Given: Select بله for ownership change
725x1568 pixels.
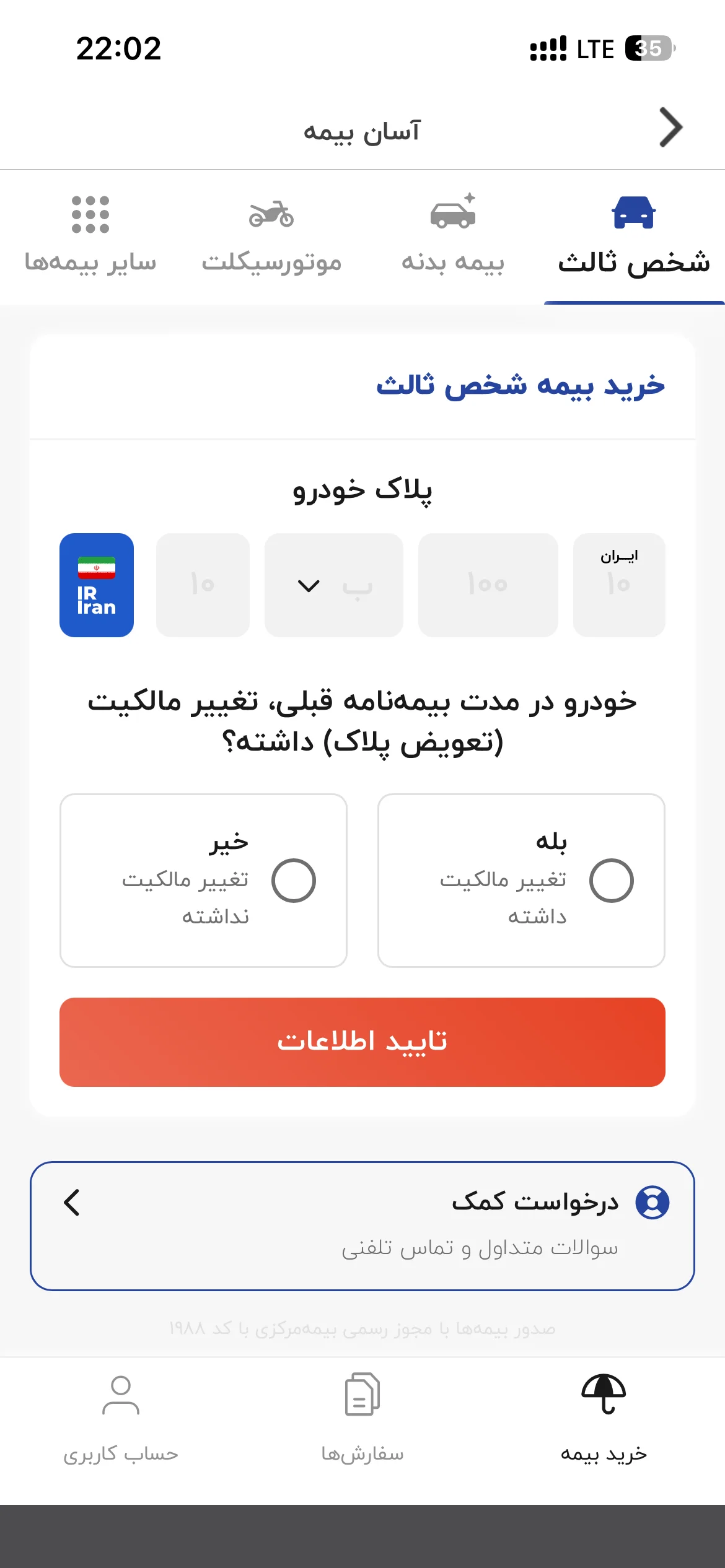Looking at the screenshot, I should [521, 881].
